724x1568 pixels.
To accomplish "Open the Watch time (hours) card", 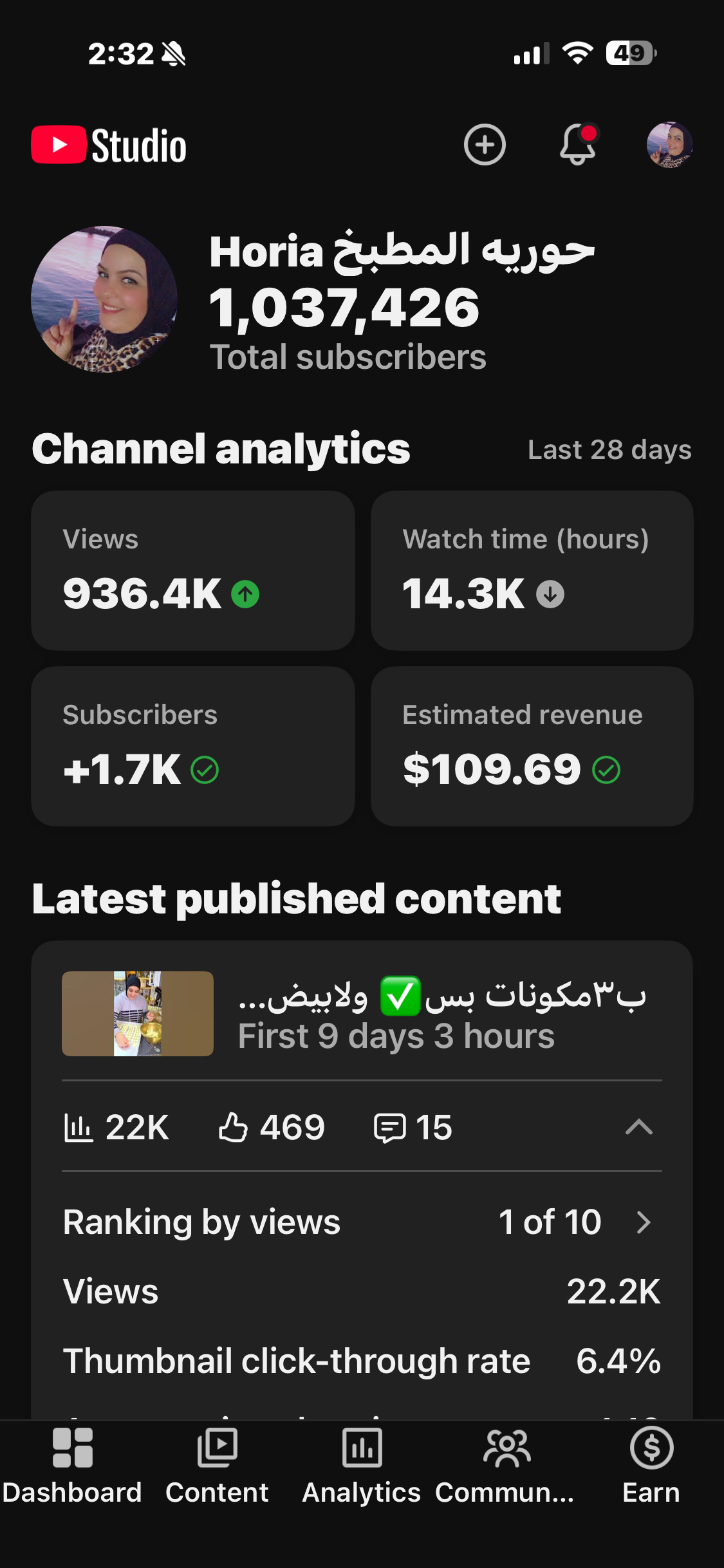I will coord(532,571).
